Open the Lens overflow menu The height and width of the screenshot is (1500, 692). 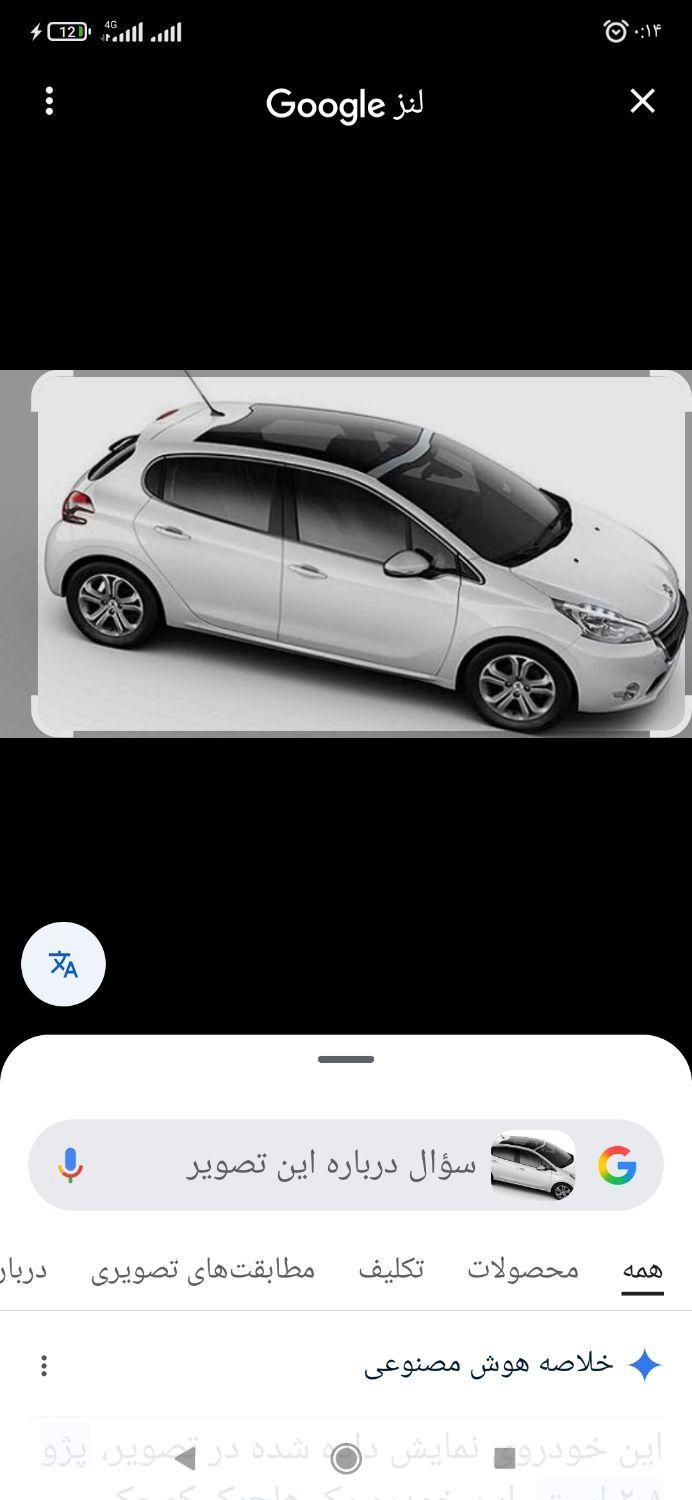tap(49, 101)
